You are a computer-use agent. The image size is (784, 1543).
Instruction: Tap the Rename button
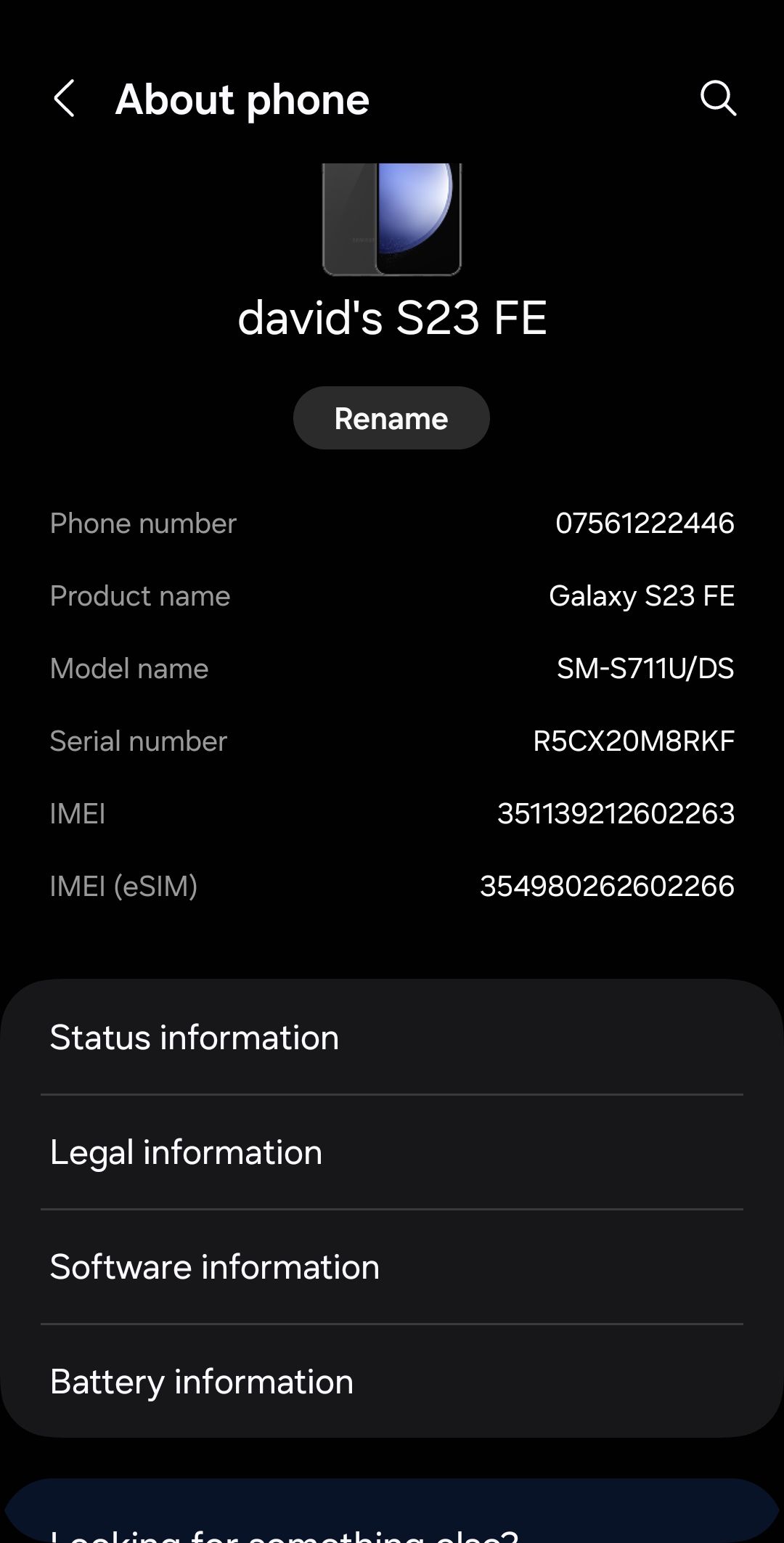click(x=391, y=418)
